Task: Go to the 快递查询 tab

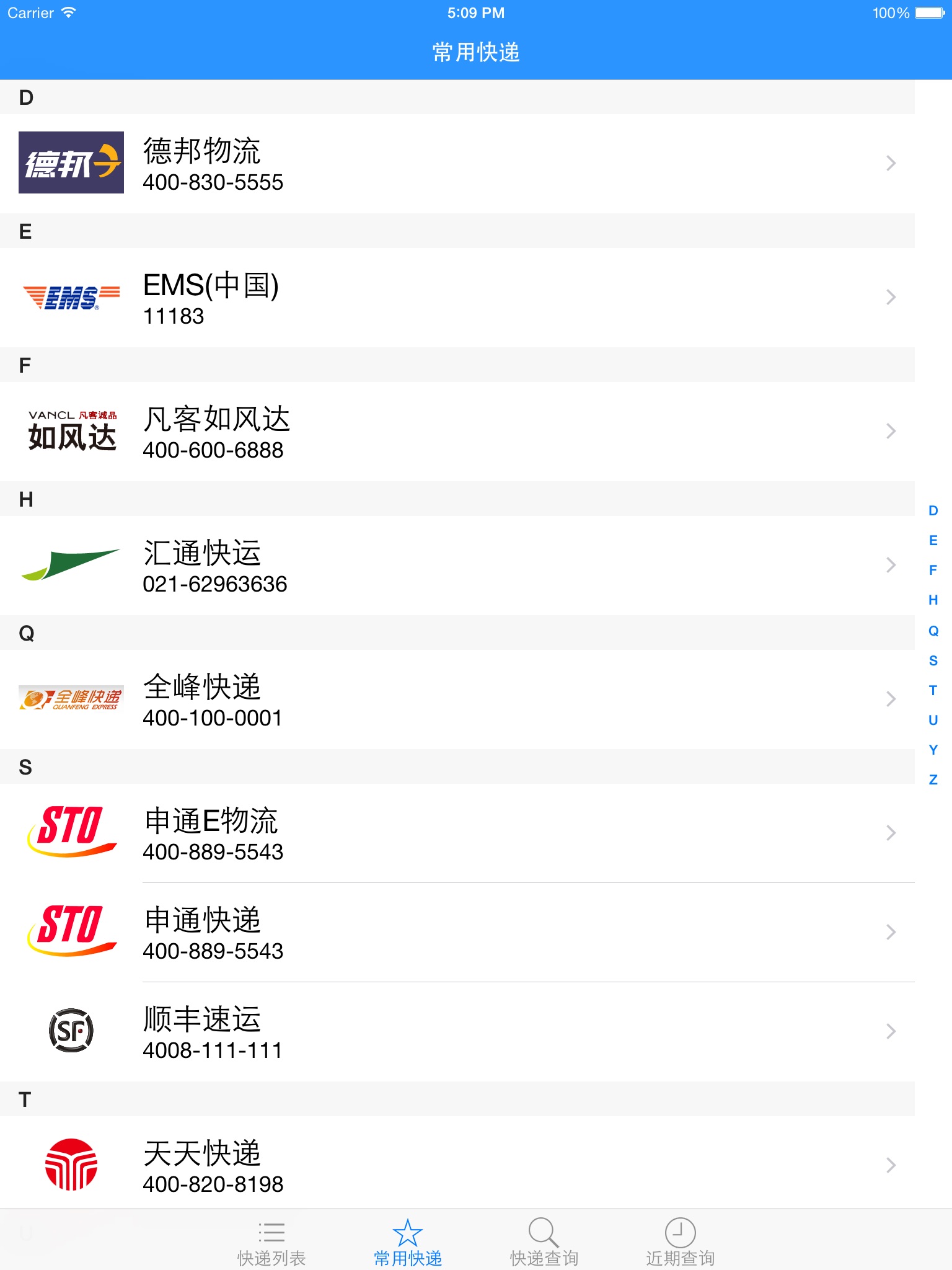Action: pyautogui.click(x=544, y=1241)
